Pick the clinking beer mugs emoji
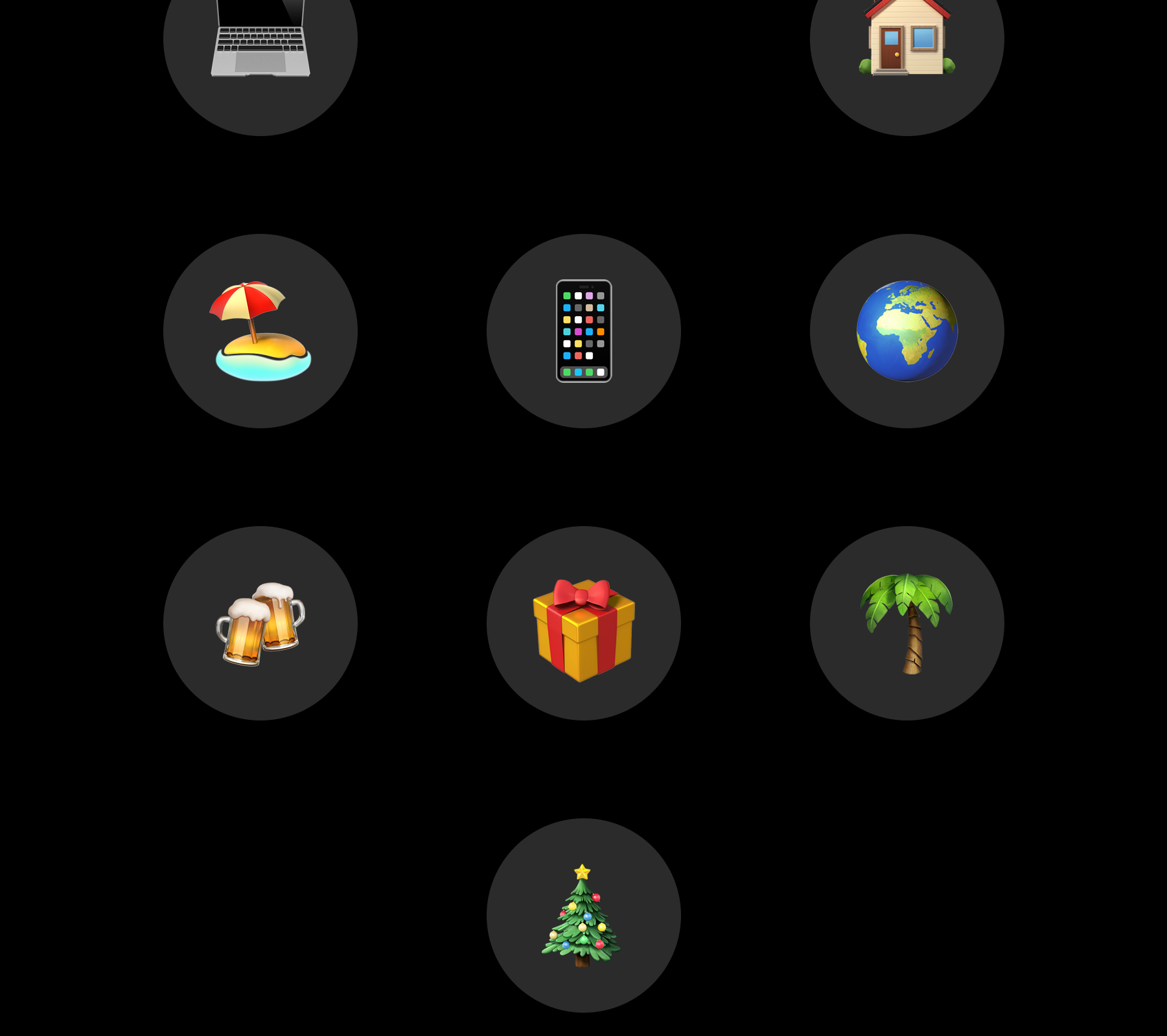The height and width of the screenshot is (1036, 1167). [x=260, y=623]
